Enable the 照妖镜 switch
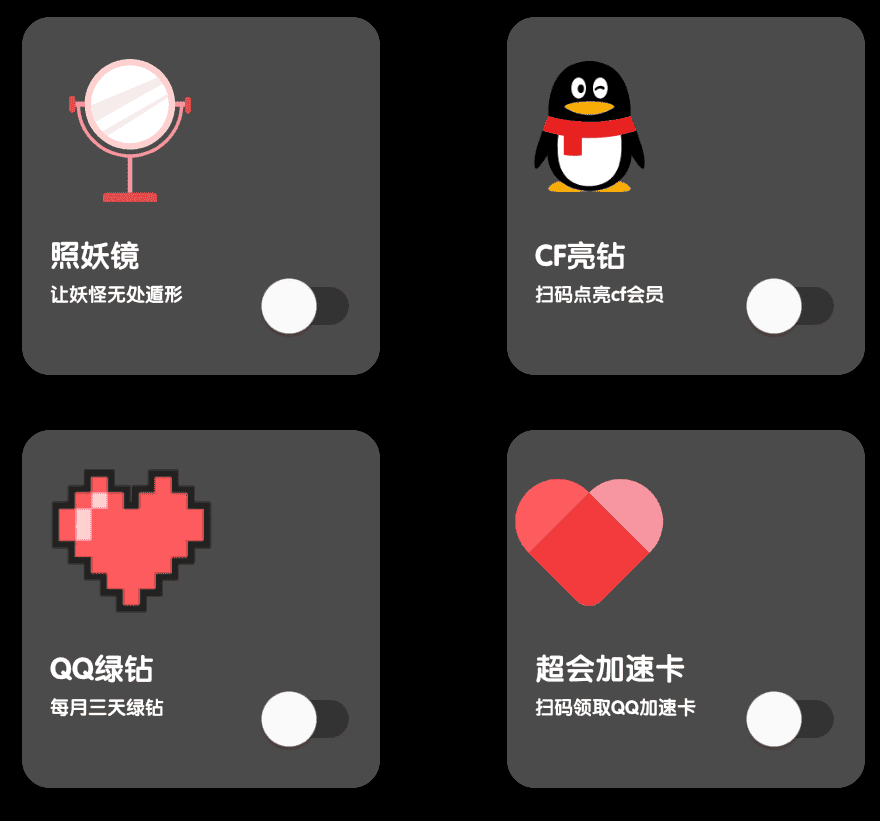The width and height of the screenshot is (880, 821). [x=304, y=306]
